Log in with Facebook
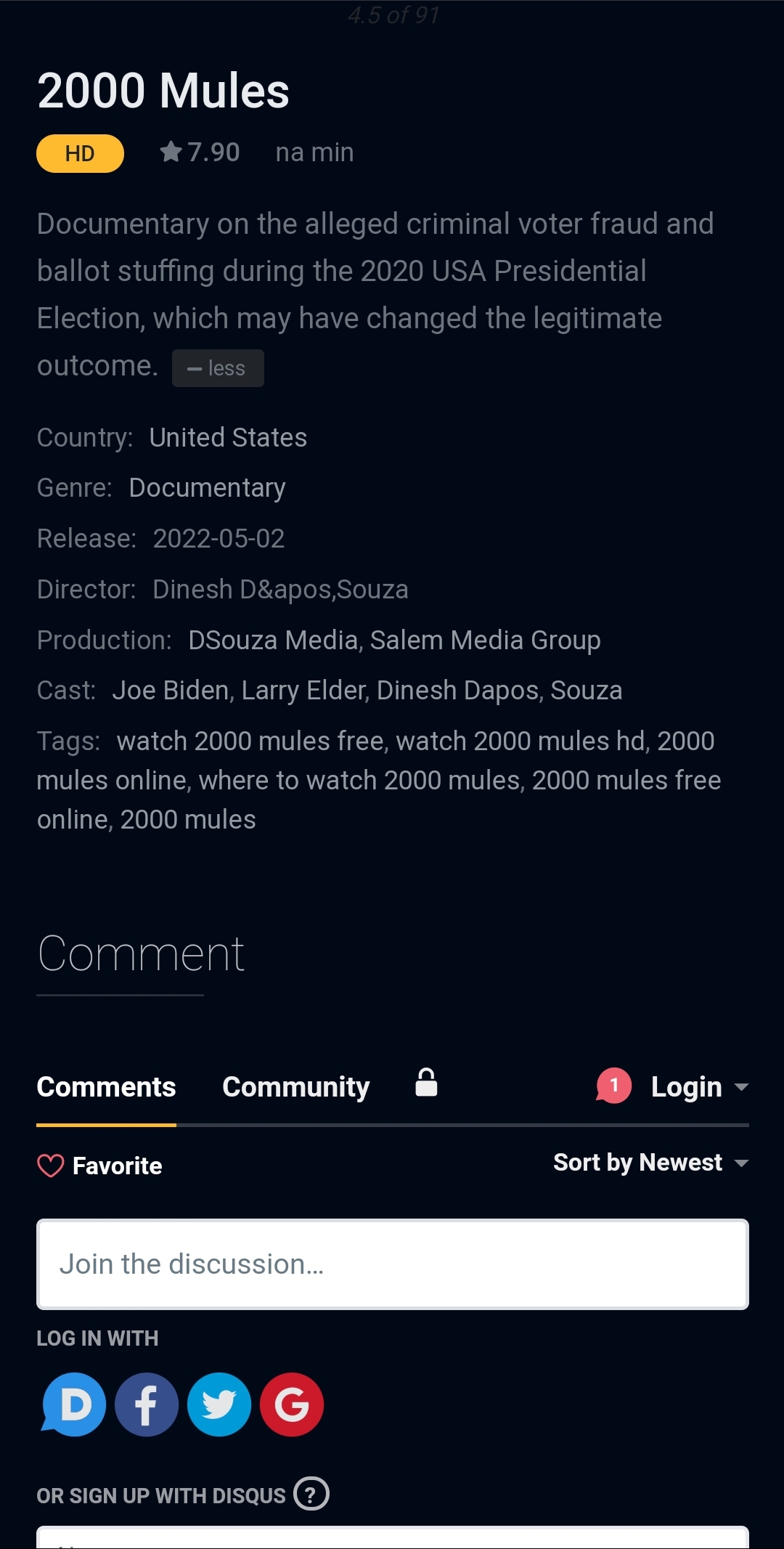 (147, 1404)
